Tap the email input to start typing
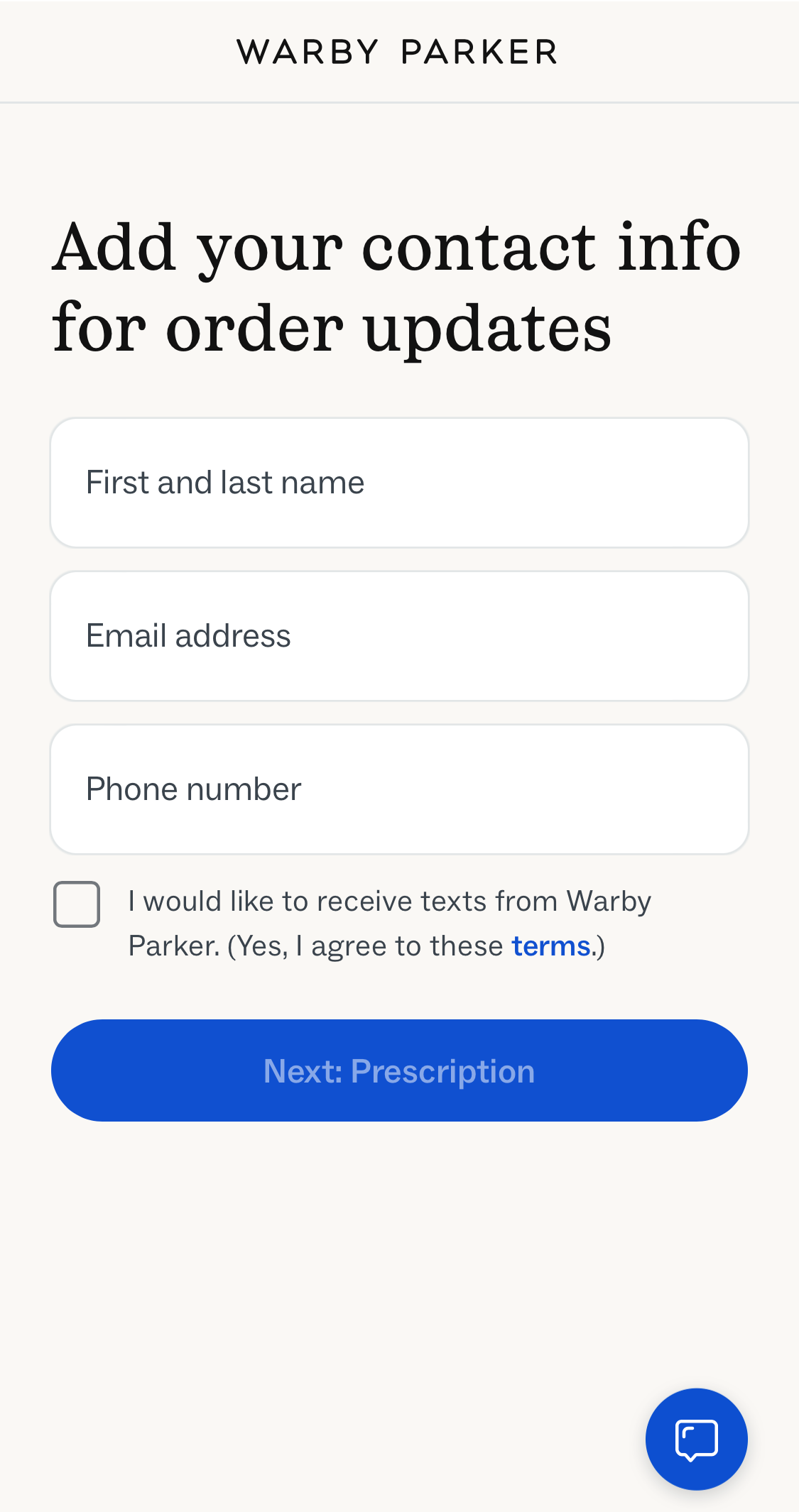 [x=399, y=635]
